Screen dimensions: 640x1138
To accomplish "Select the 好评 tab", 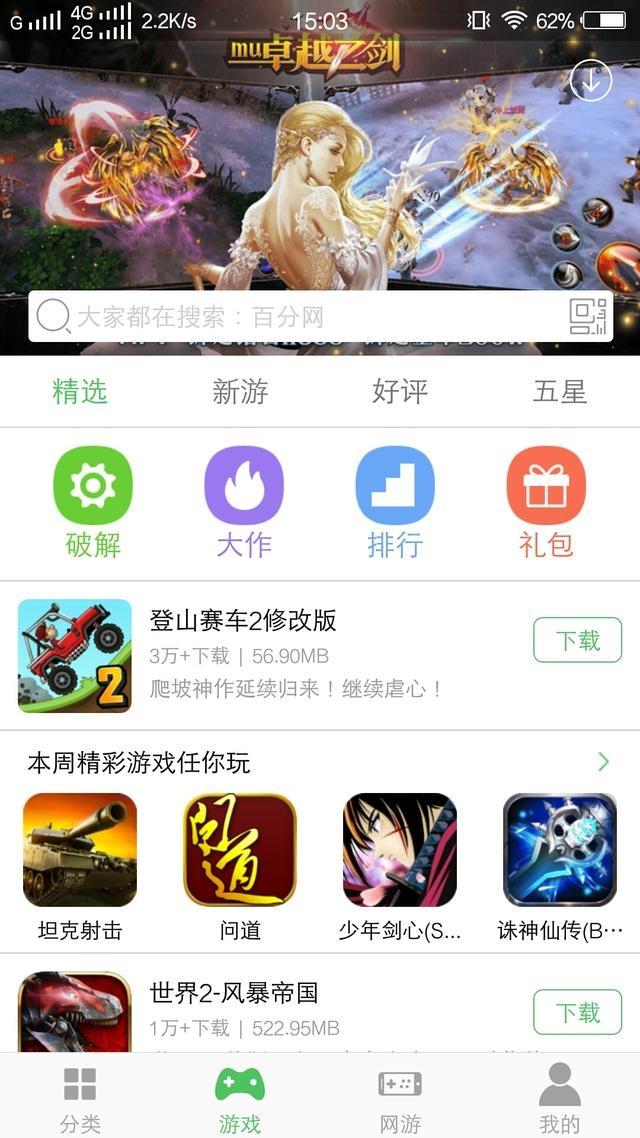I will [400, 392].
